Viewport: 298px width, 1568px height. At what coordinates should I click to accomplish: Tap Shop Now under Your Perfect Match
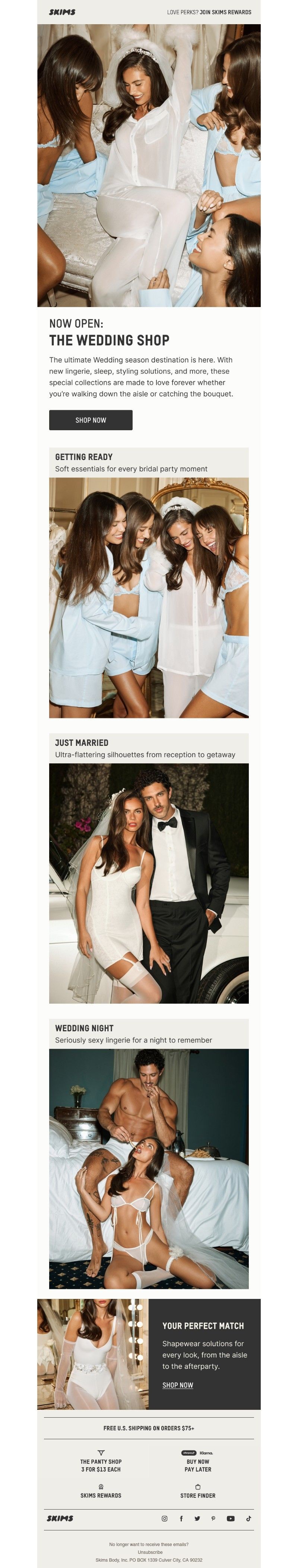click(x=177, y=1385)
